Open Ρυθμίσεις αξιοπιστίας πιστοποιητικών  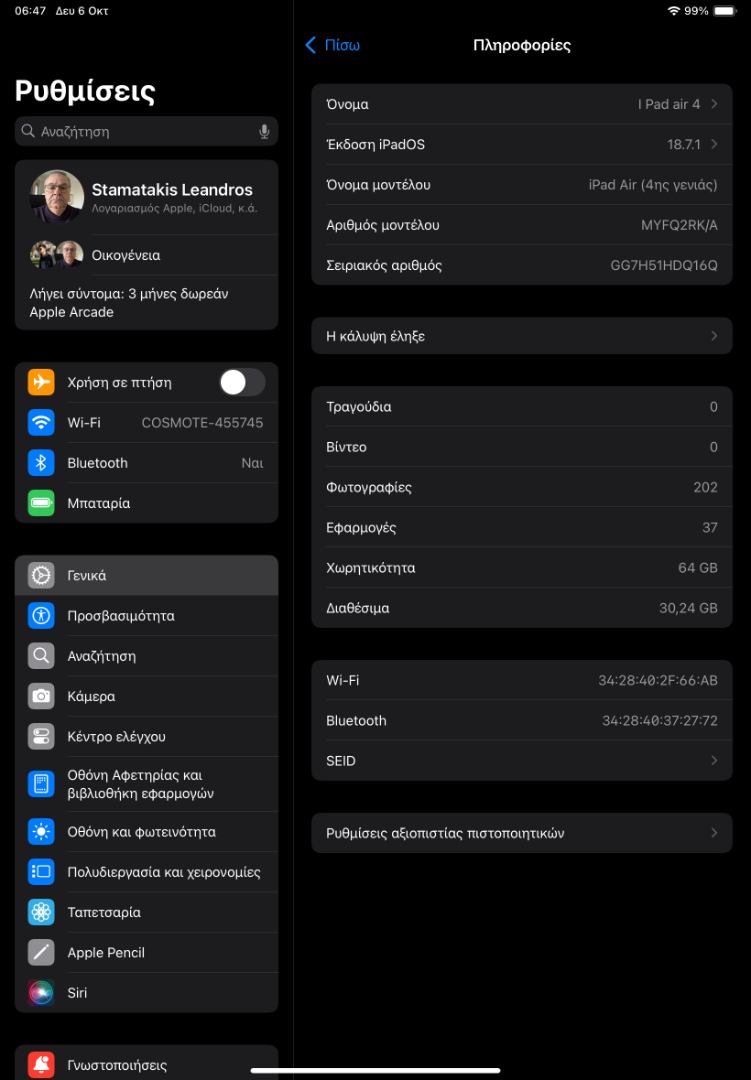(521, 833)
